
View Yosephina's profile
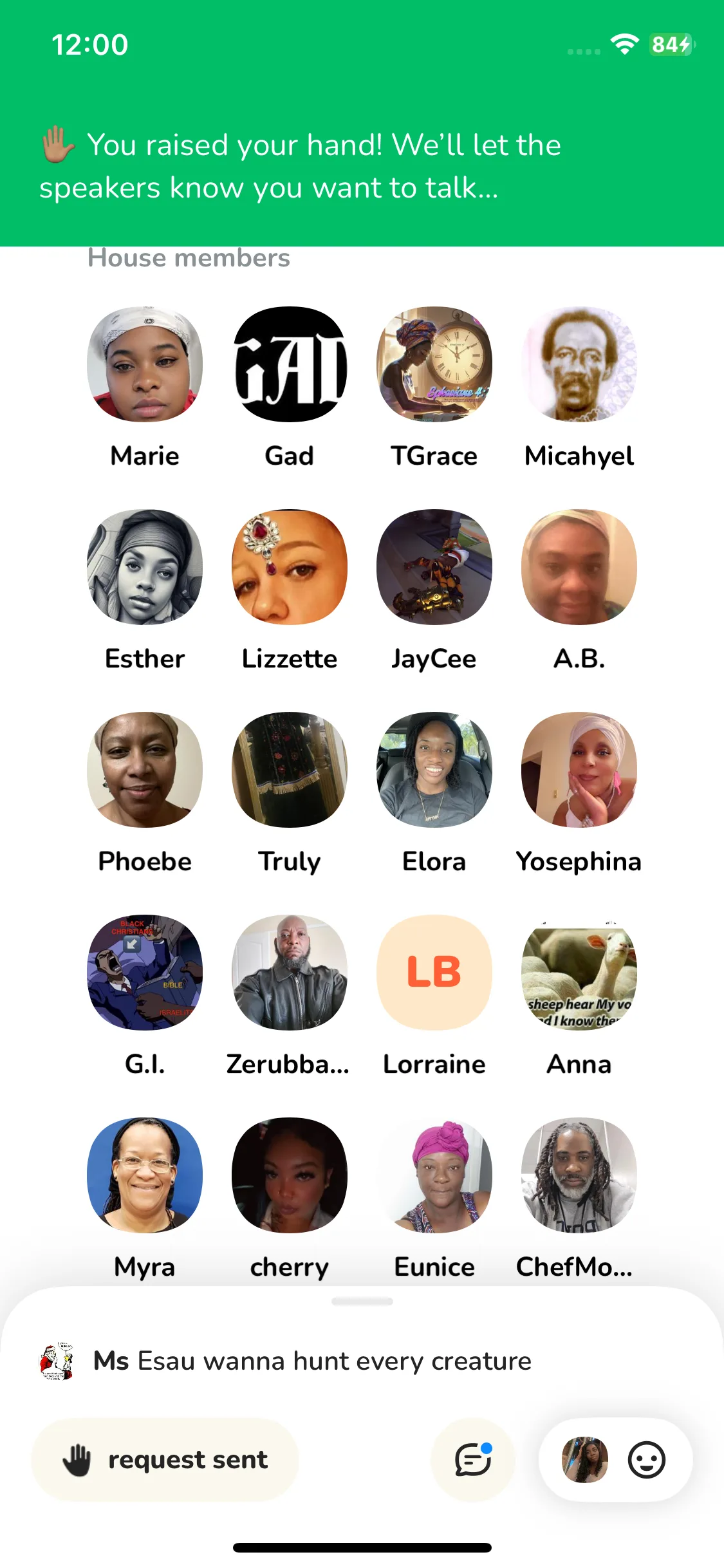pos(579,770)
